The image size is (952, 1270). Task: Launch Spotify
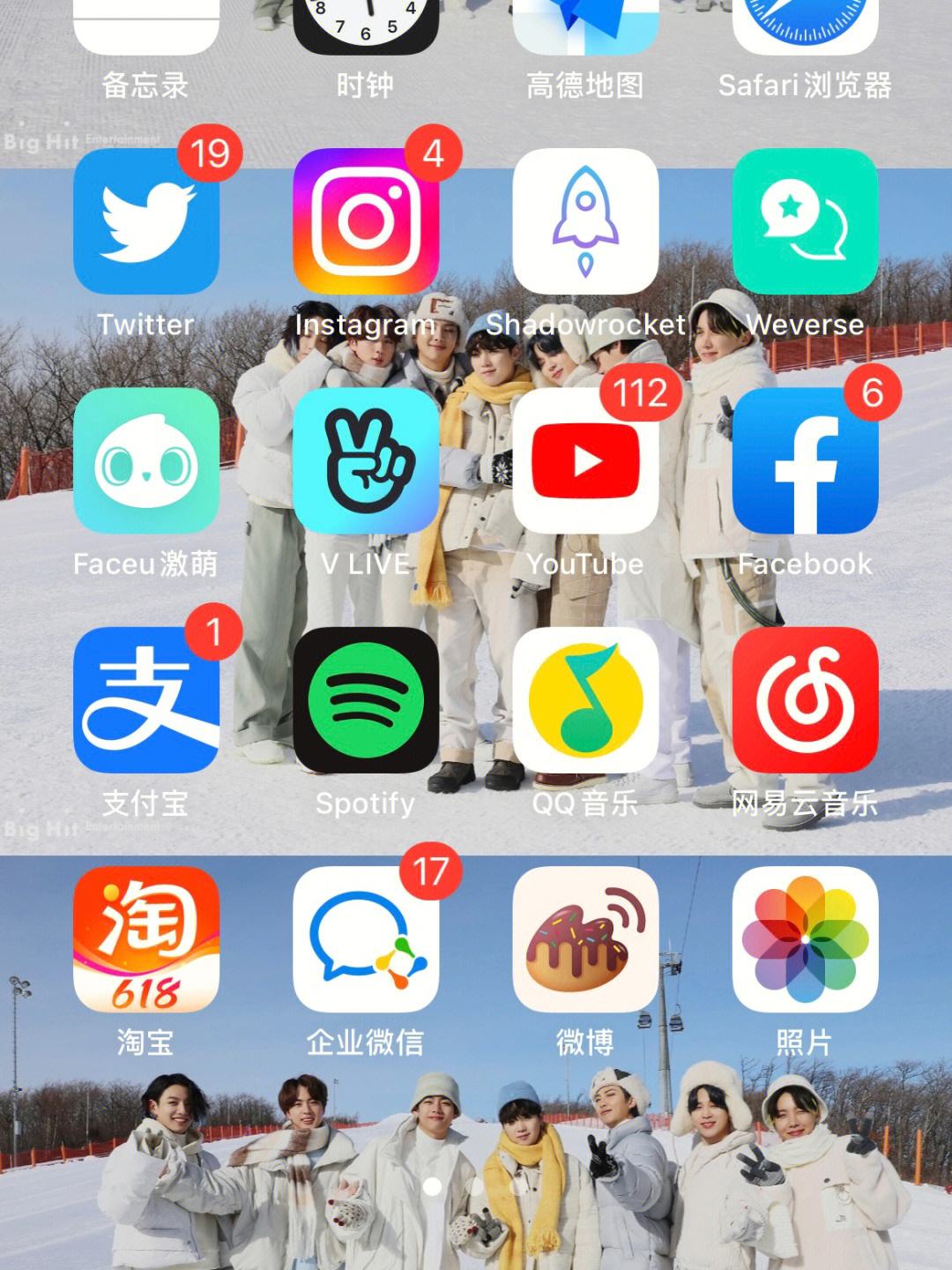click(366, 700)
